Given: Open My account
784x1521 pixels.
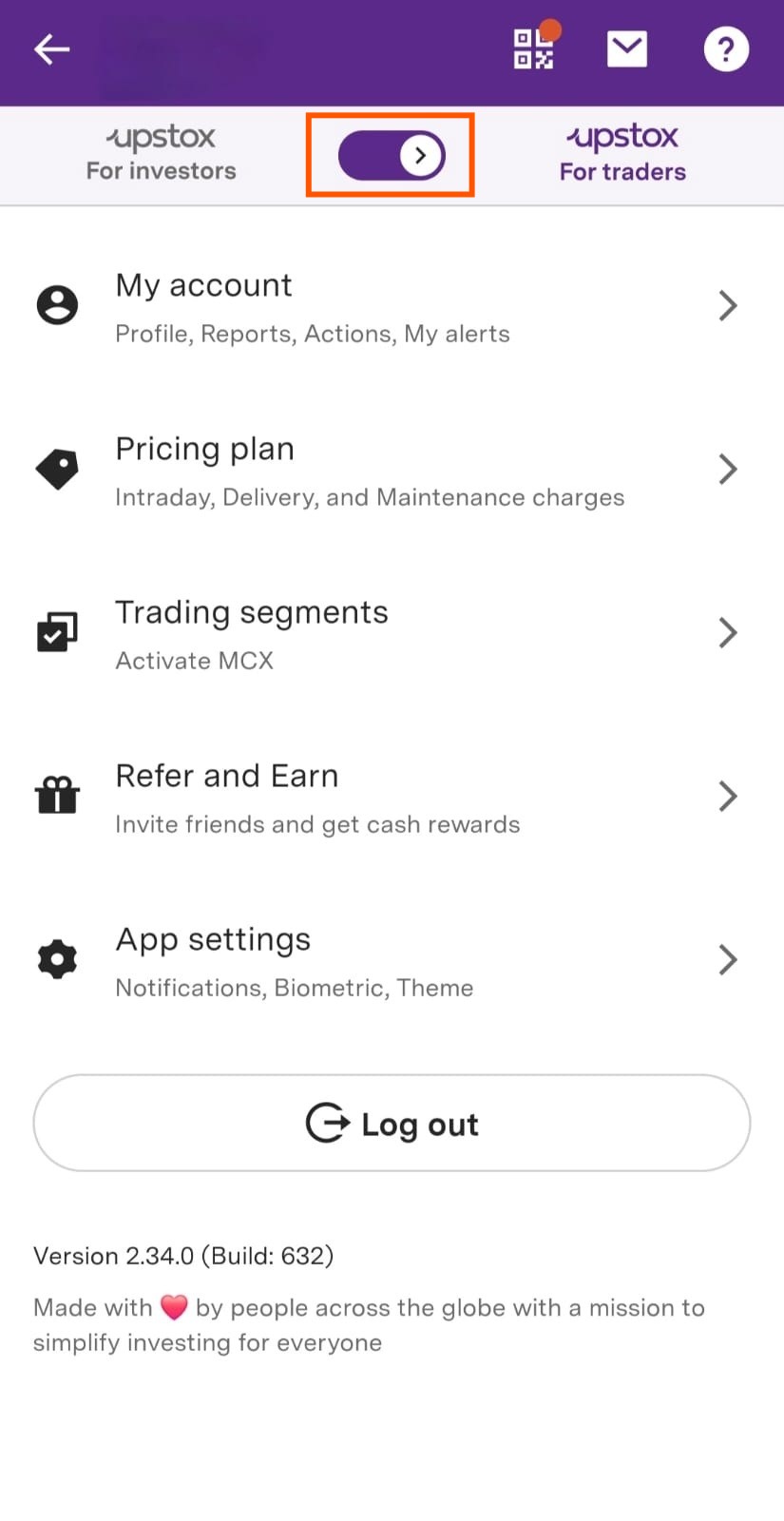Looking at the screenshot, I should pos(392,306).
